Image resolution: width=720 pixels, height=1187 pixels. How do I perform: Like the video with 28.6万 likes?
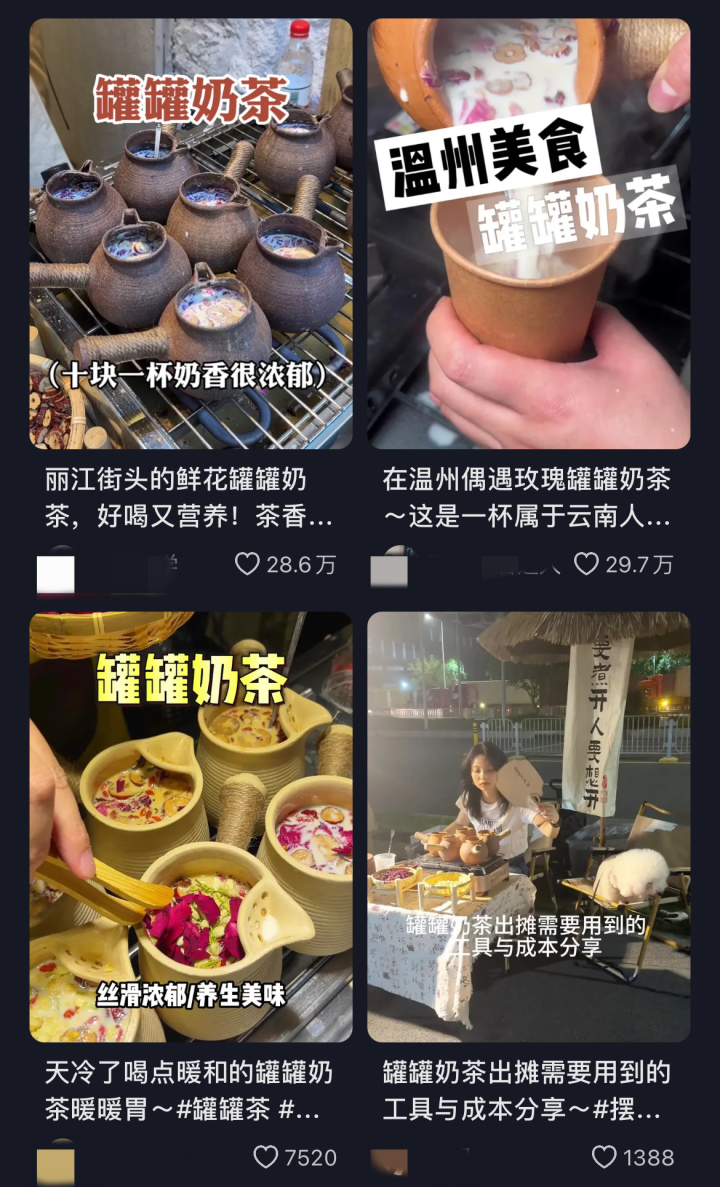pyautogui.click(x=247, y=564)
